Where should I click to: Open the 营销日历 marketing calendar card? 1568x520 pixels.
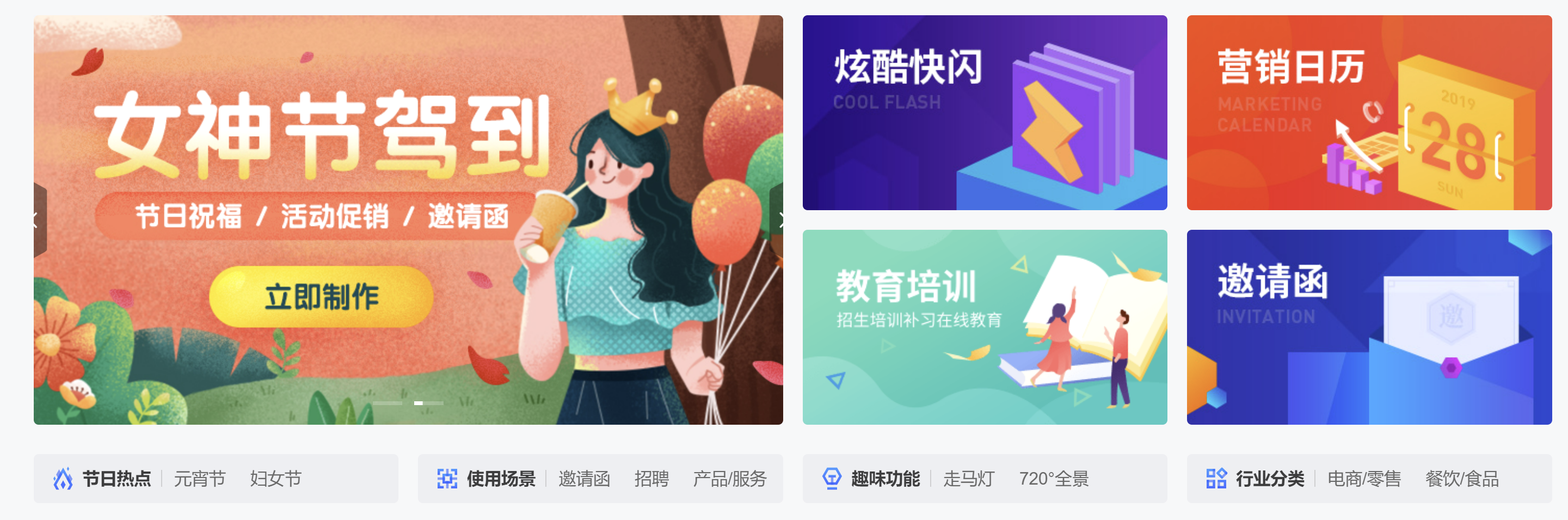1368,113
